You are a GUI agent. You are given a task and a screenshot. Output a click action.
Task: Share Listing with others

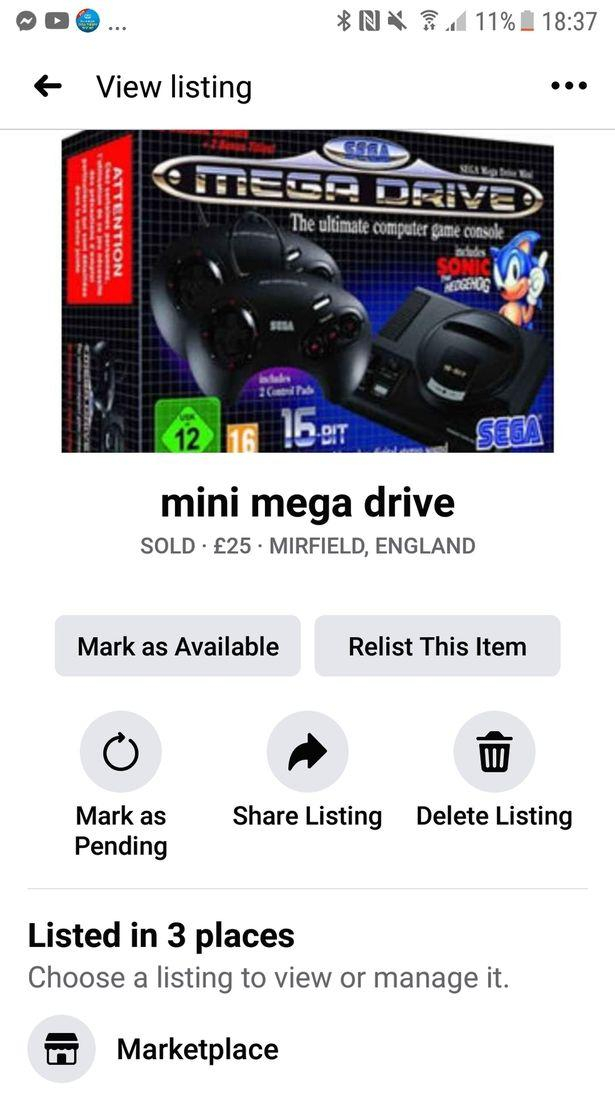click(x=307, y=752)
